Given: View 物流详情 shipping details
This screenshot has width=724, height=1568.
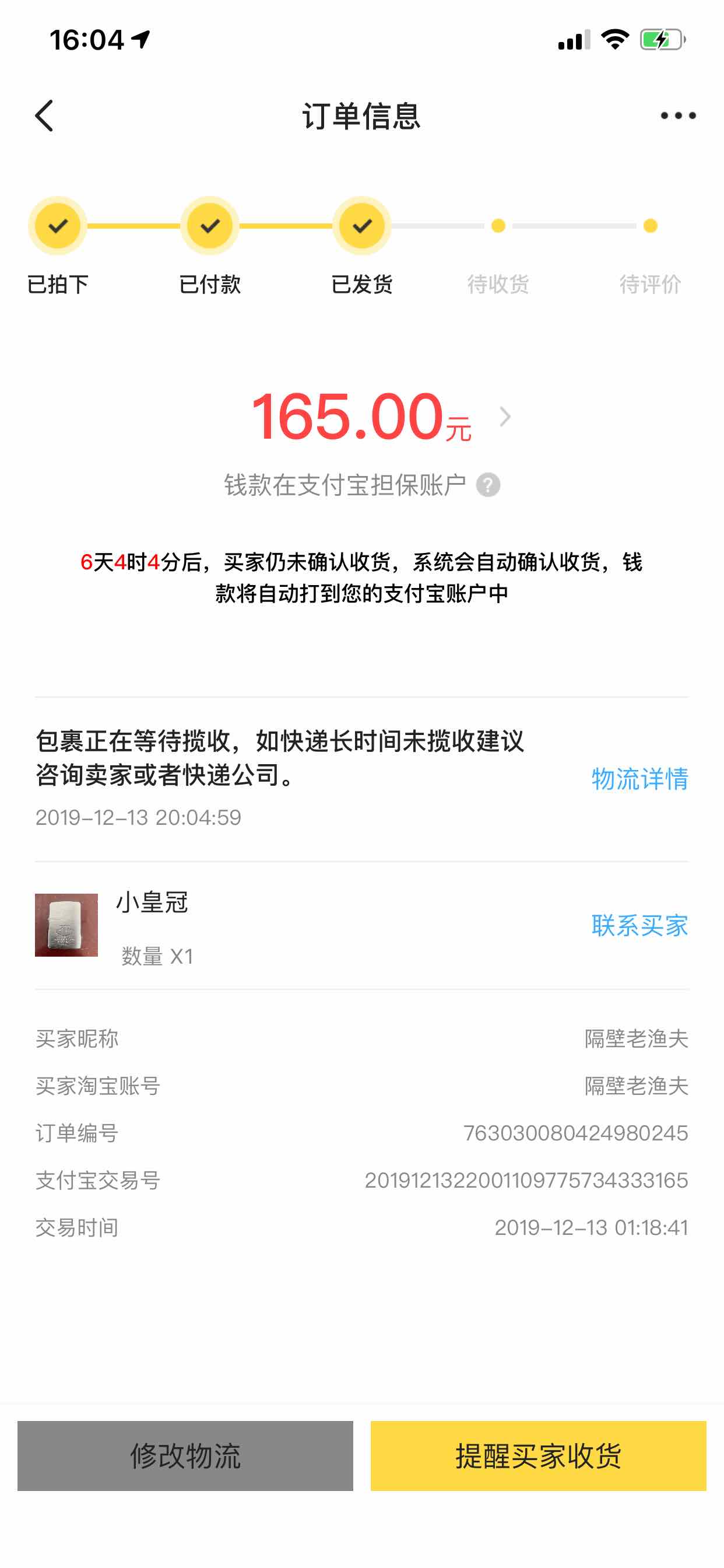Looking at the screenshot, I should point(639,779).
